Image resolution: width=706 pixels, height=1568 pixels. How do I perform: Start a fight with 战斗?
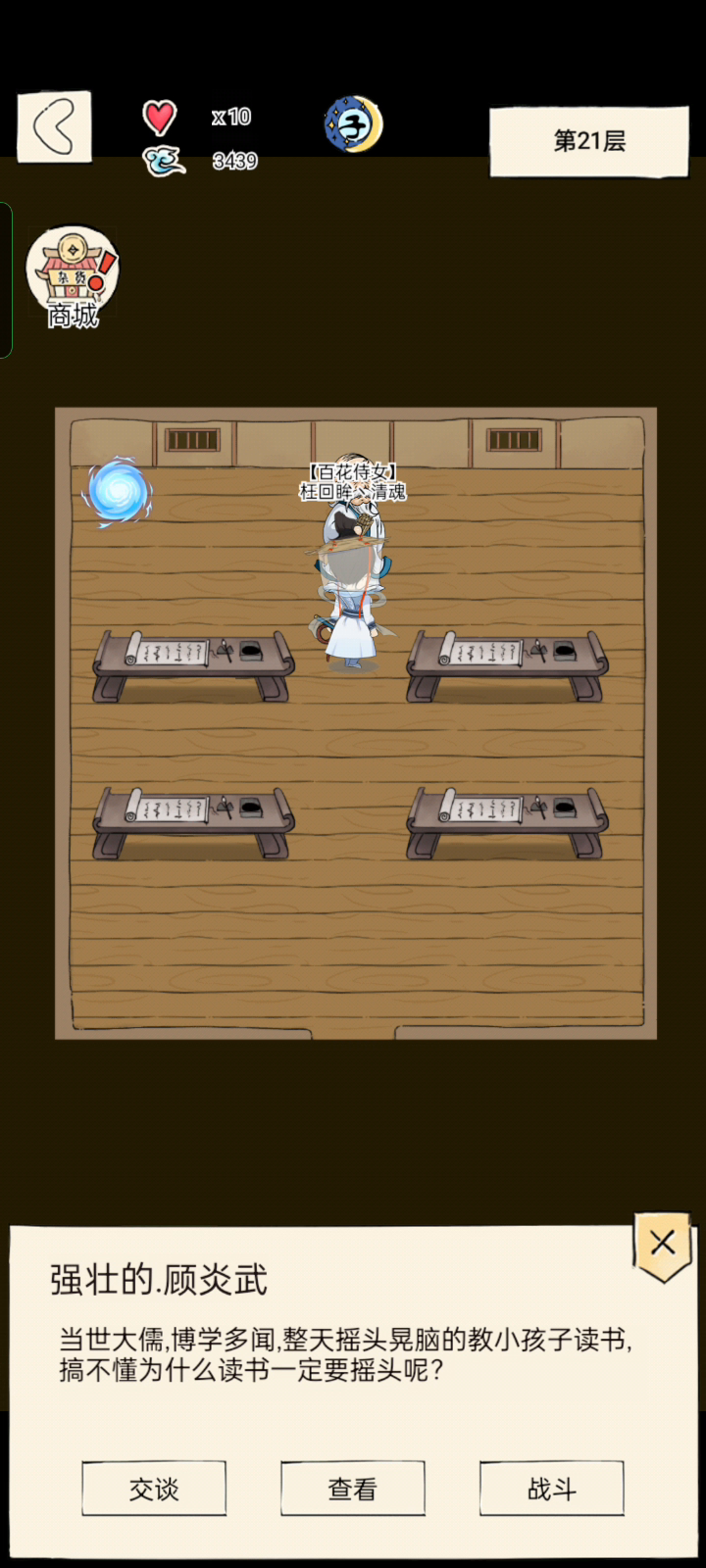point(552,1489)
